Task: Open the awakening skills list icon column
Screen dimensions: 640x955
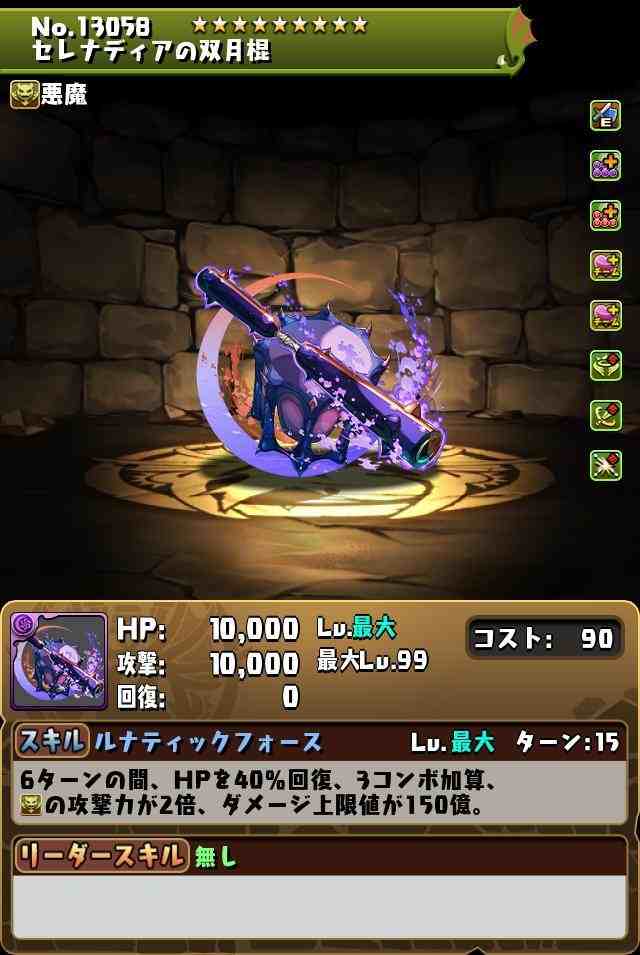Action: (605, 290)
